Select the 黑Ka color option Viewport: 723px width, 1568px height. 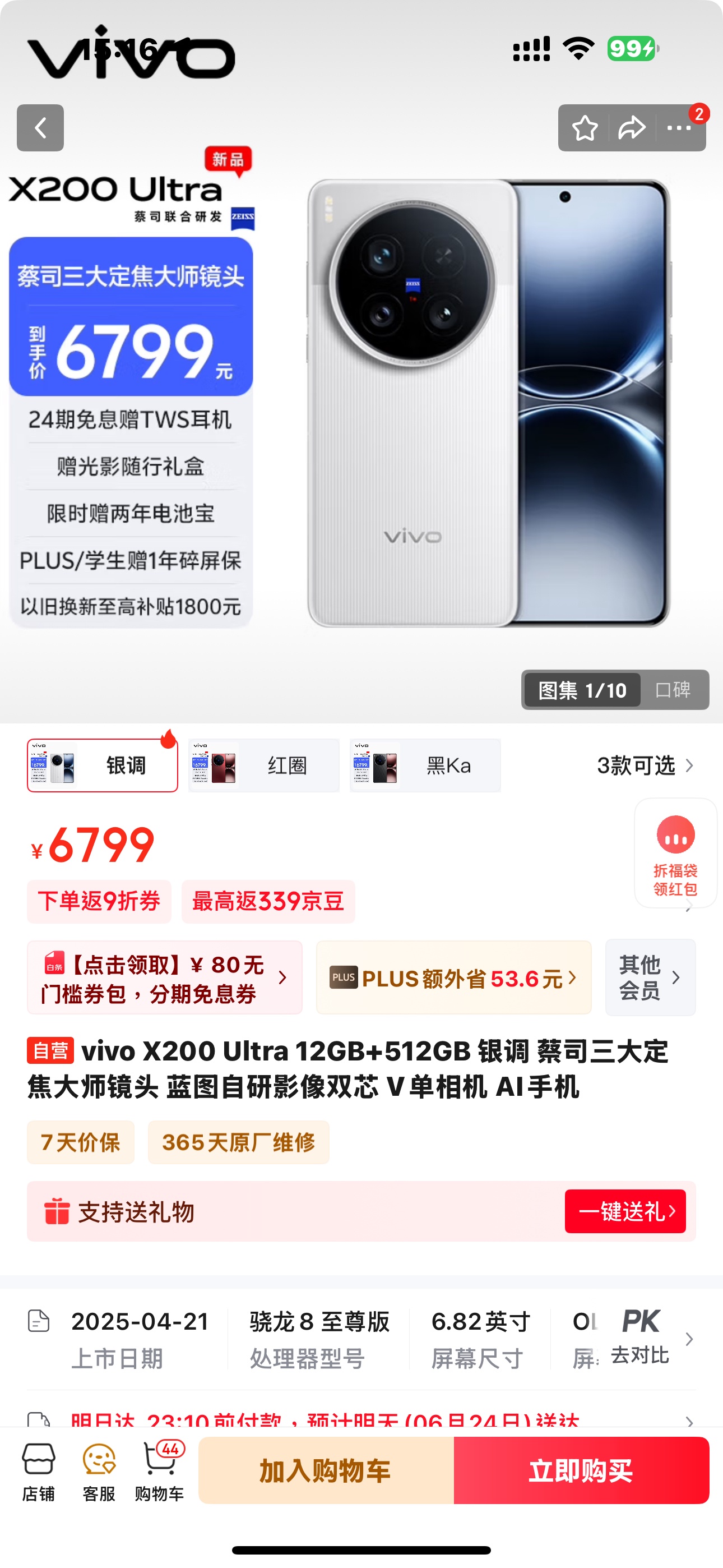[x=425, y=765]
